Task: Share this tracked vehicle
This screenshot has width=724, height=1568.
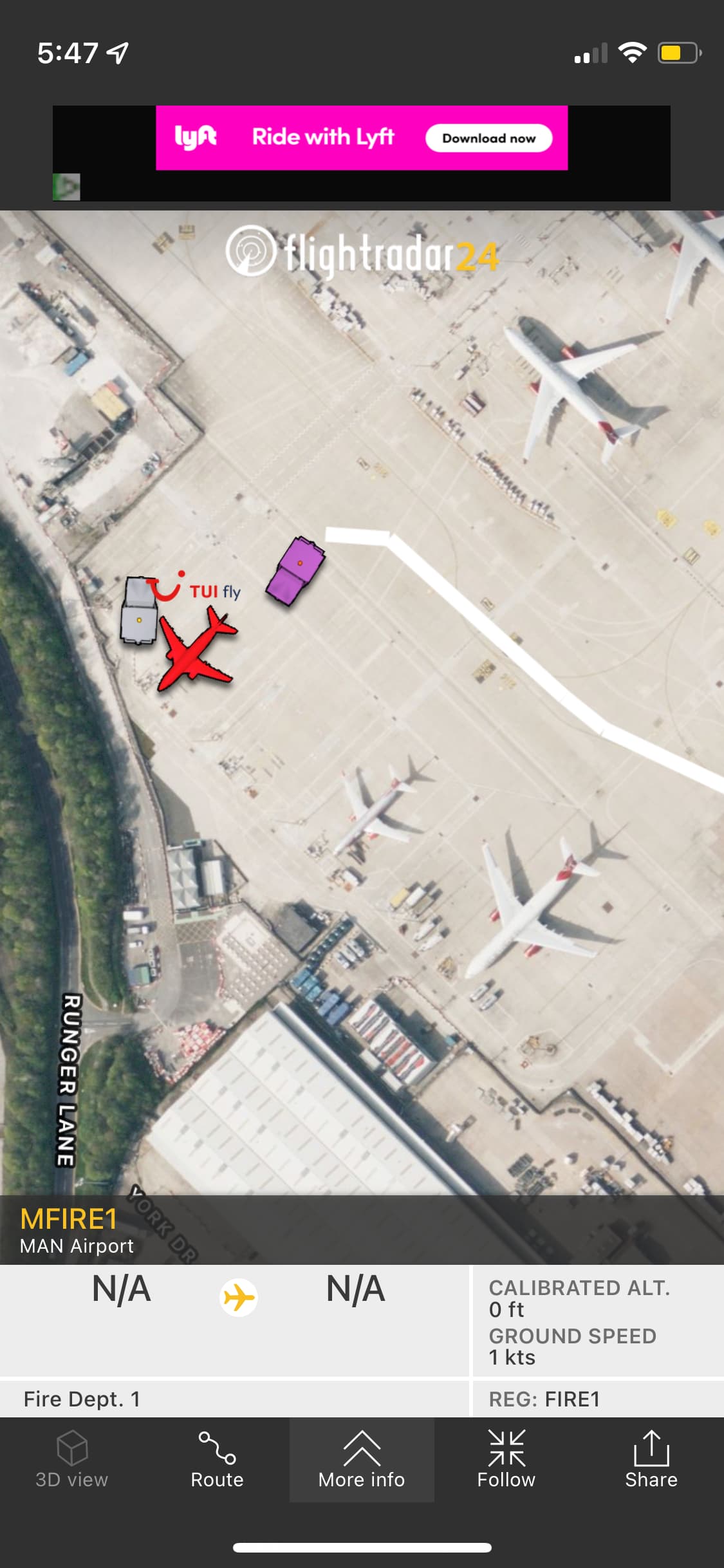Action: (651, 1459)
